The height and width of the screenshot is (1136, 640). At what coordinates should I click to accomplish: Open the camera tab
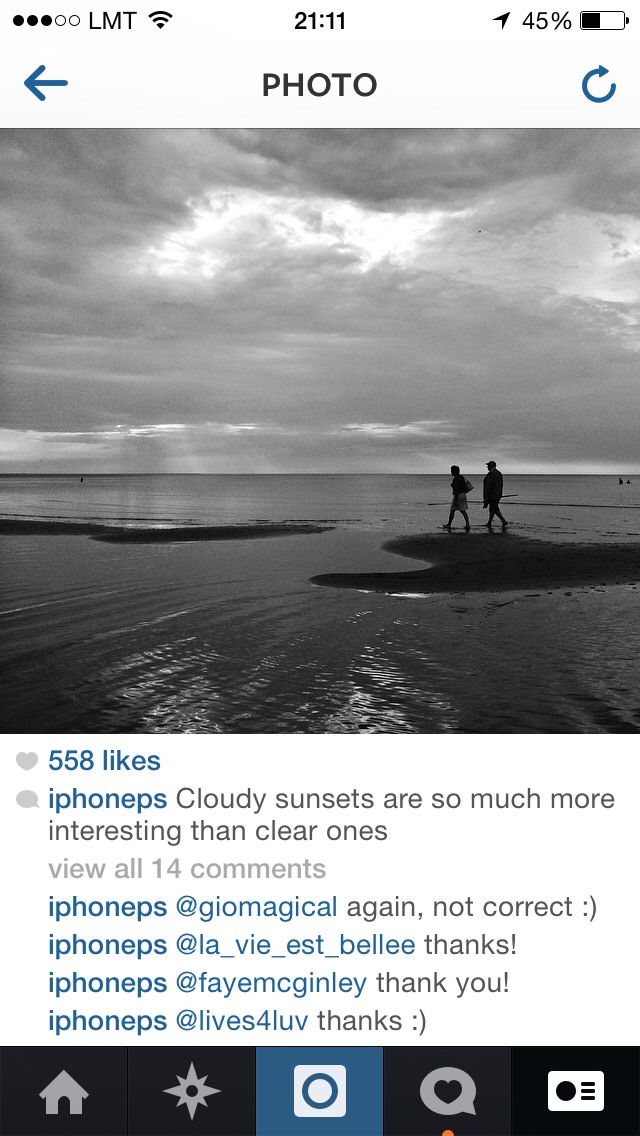pyautogui.click(x=320, y=1091)
